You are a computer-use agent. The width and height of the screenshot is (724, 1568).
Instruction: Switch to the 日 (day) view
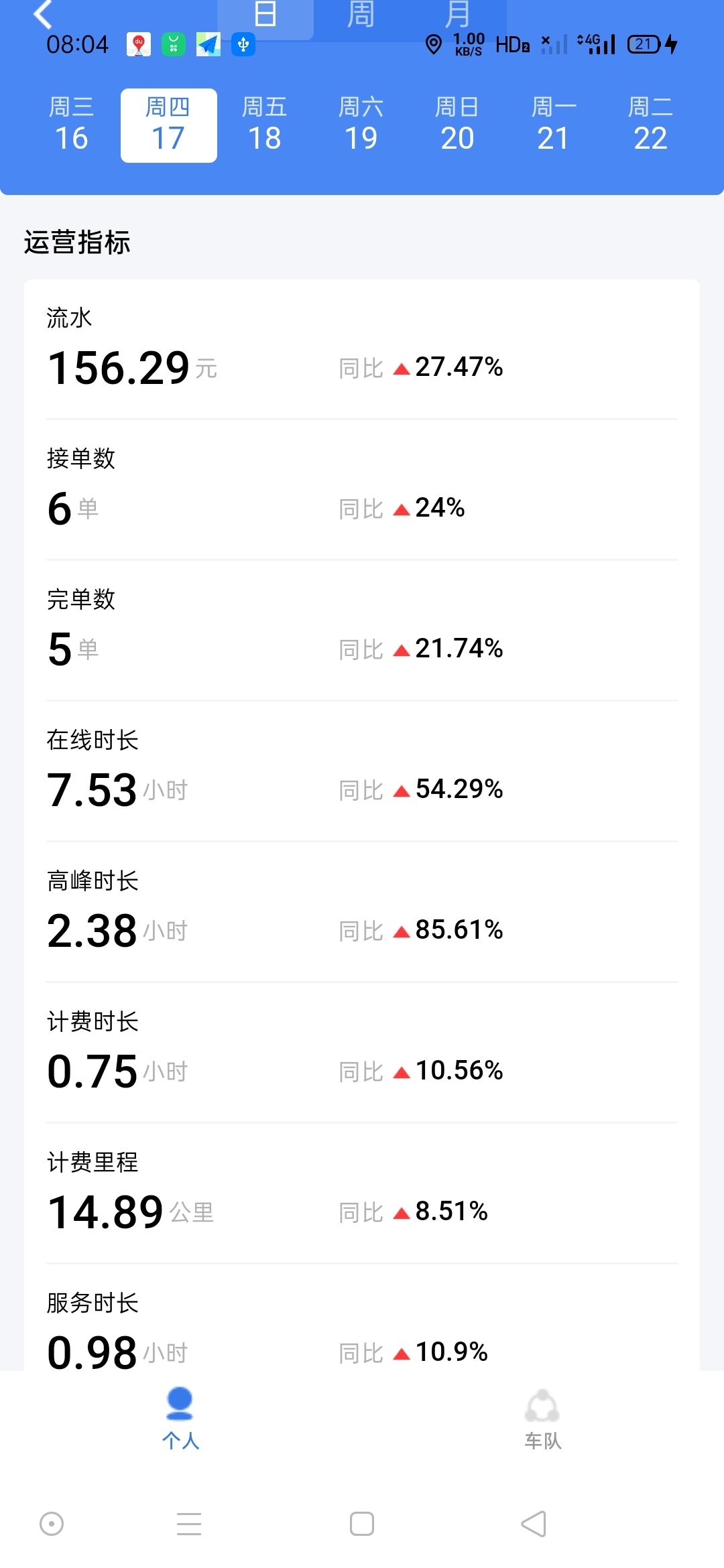click(x=265, y=14)
